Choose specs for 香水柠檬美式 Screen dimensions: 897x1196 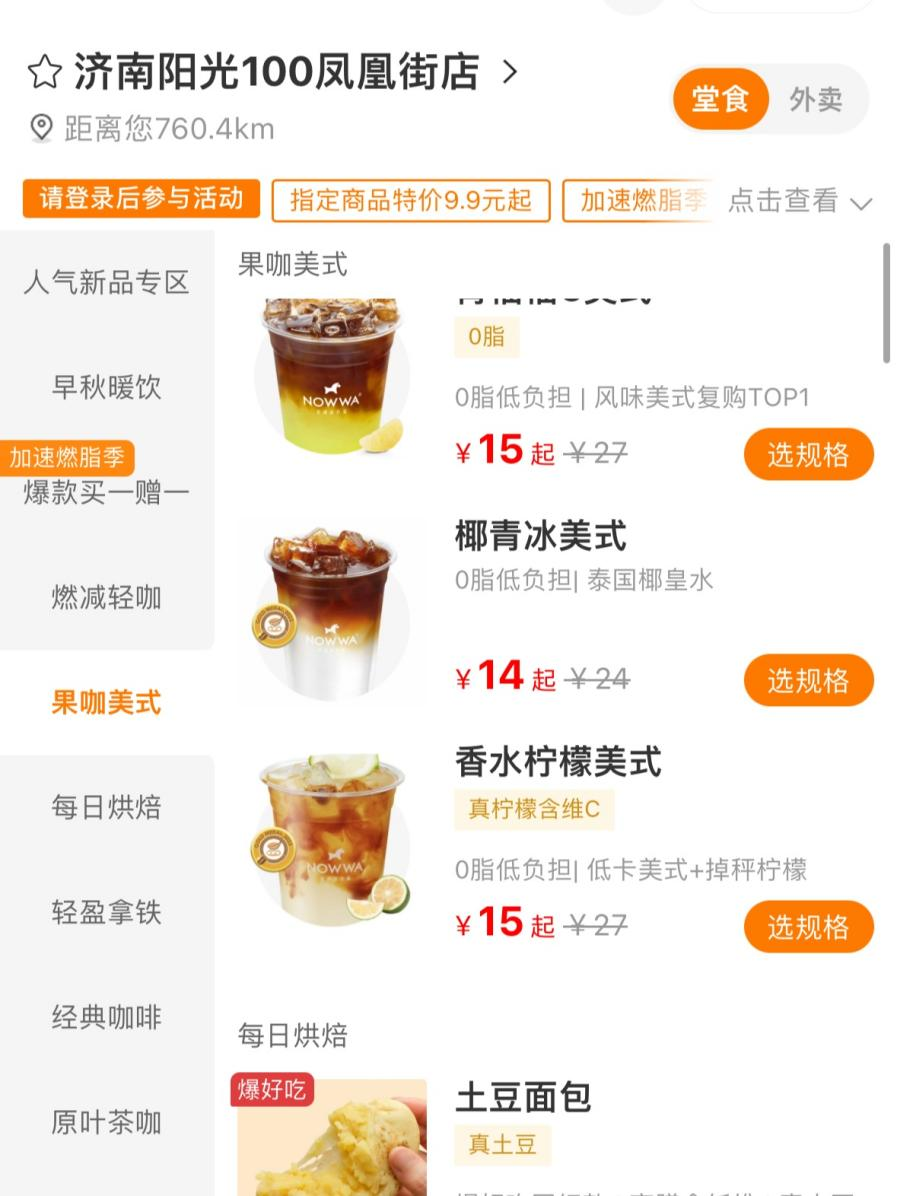808,927
